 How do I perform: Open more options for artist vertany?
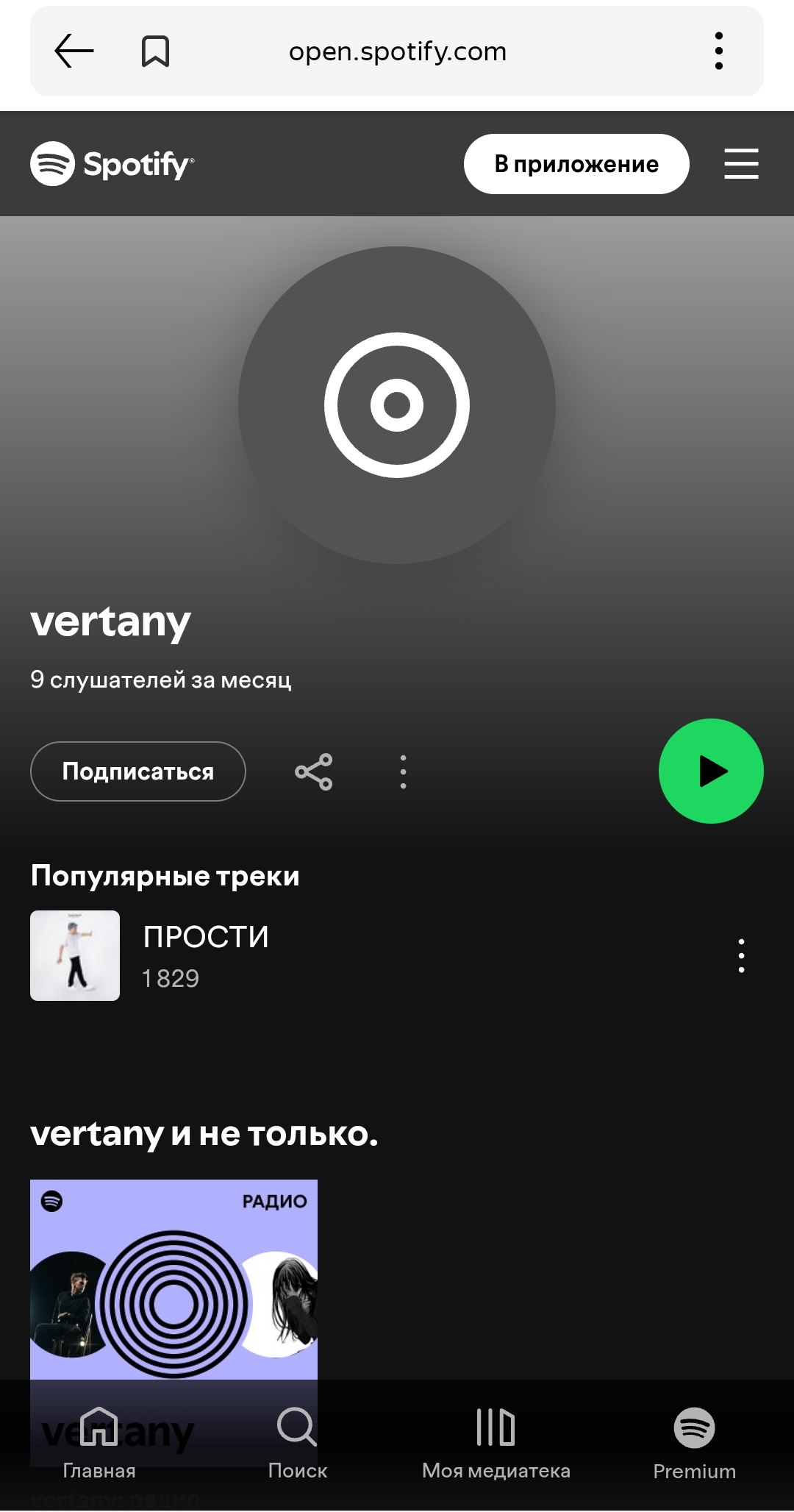[x=403, y=771]
